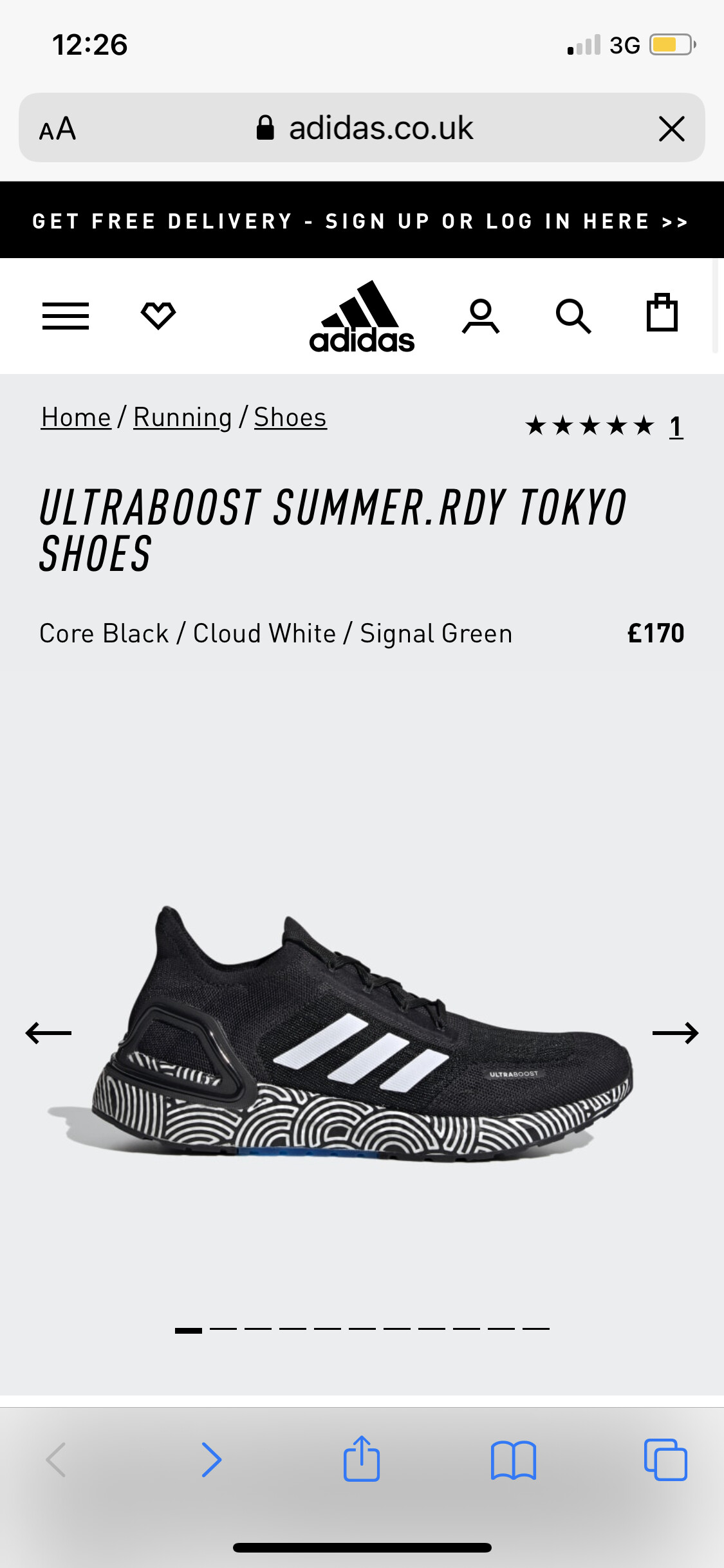Open the shopping bag
Screen dimensions: 724x1568
pyautogui.click(x=662, y=312)
